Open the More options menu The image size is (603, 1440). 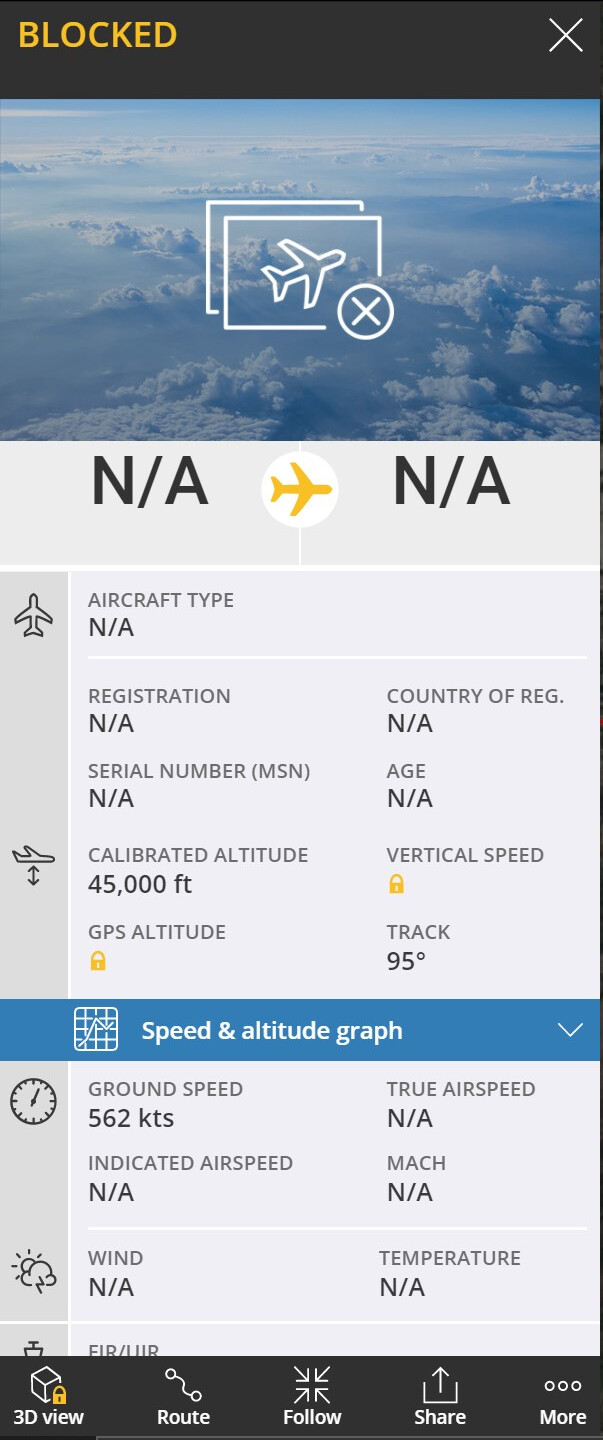(x=562, y=1396)
